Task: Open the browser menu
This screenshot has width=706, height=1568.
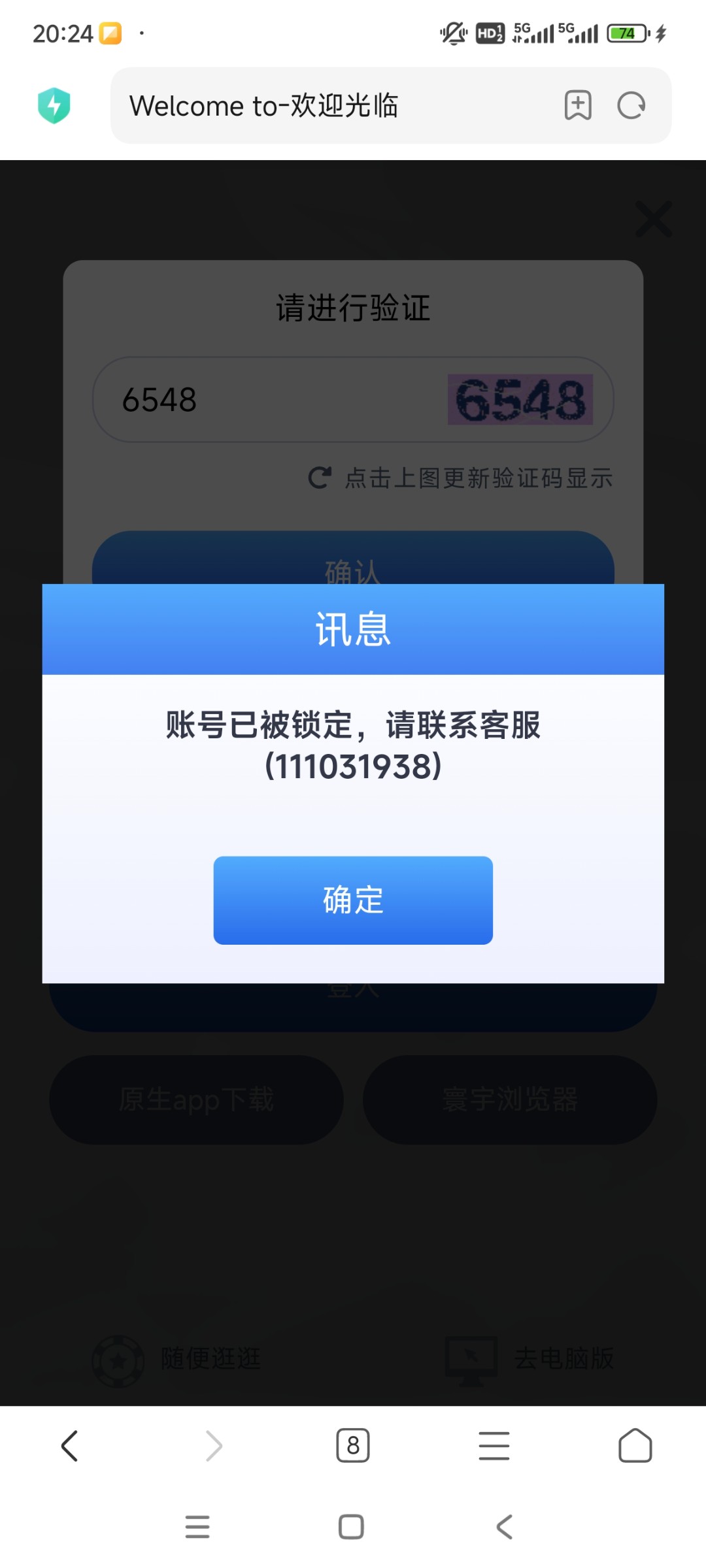Action: [494, 1446]
